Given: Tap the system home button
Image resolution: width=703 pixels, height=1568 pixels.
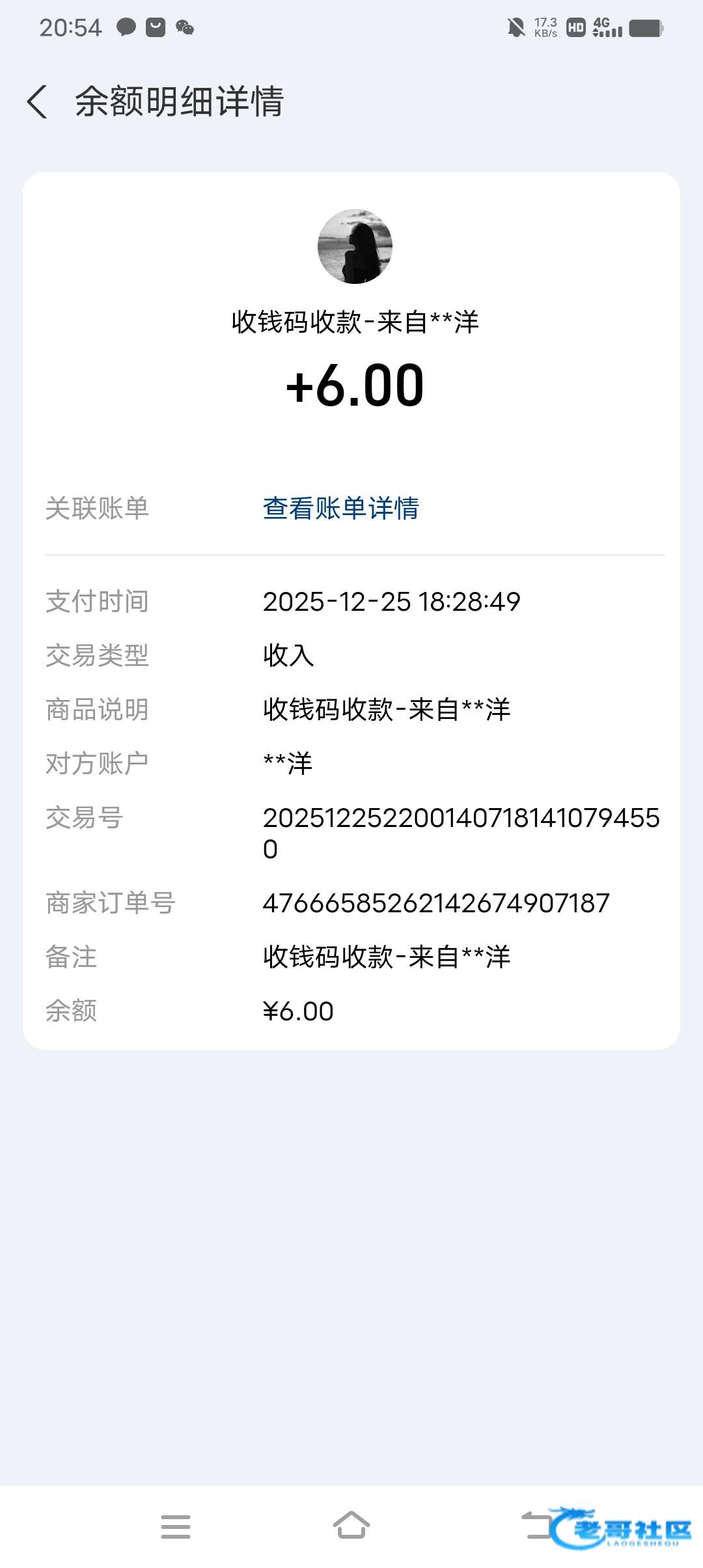Looking at the screenshot, I should click(351, 1525).
